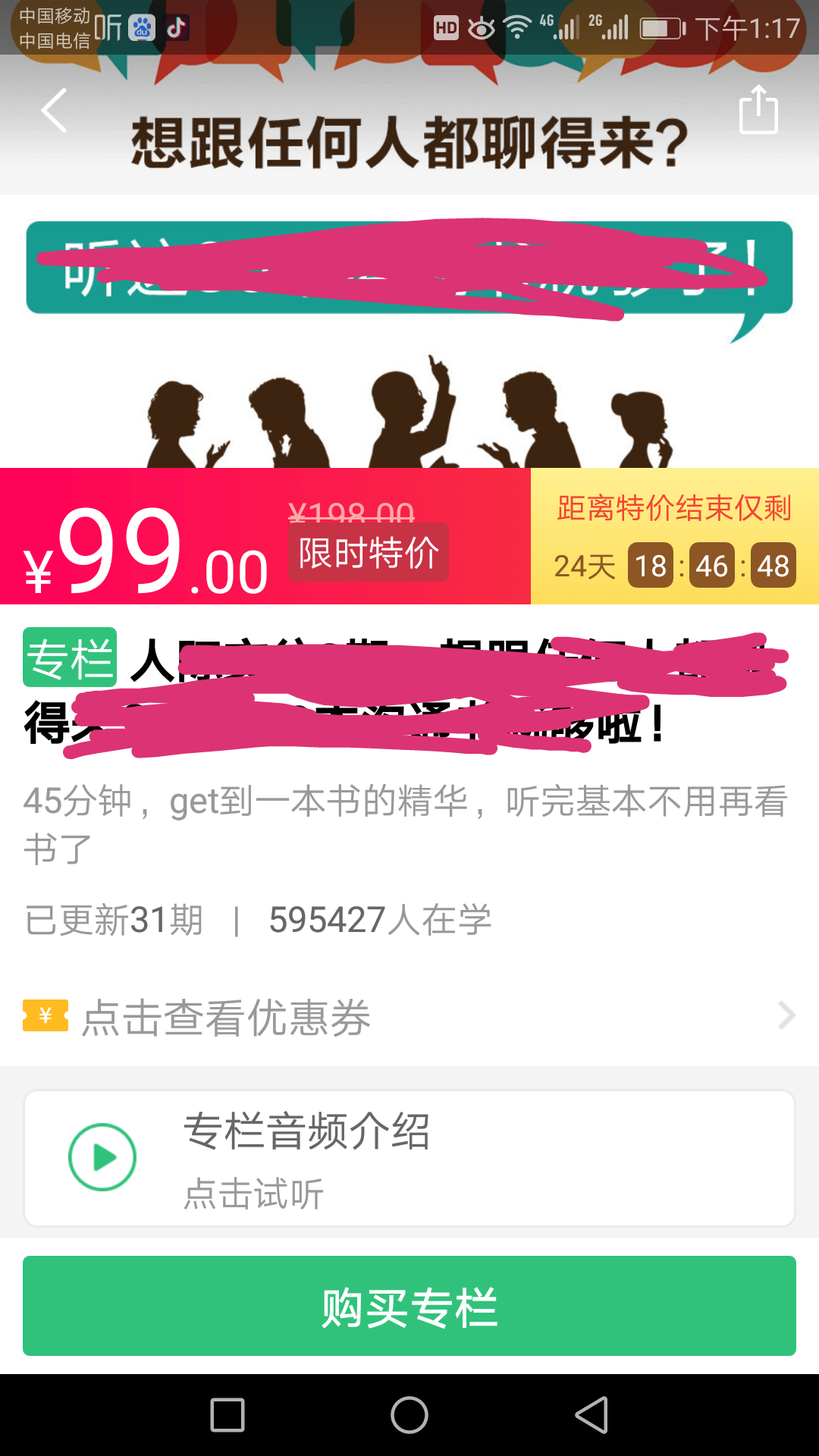Screen dimensions: 819x1456
Task: Tap 点击试听 to sample the audio
Action: pos(254,1193)
